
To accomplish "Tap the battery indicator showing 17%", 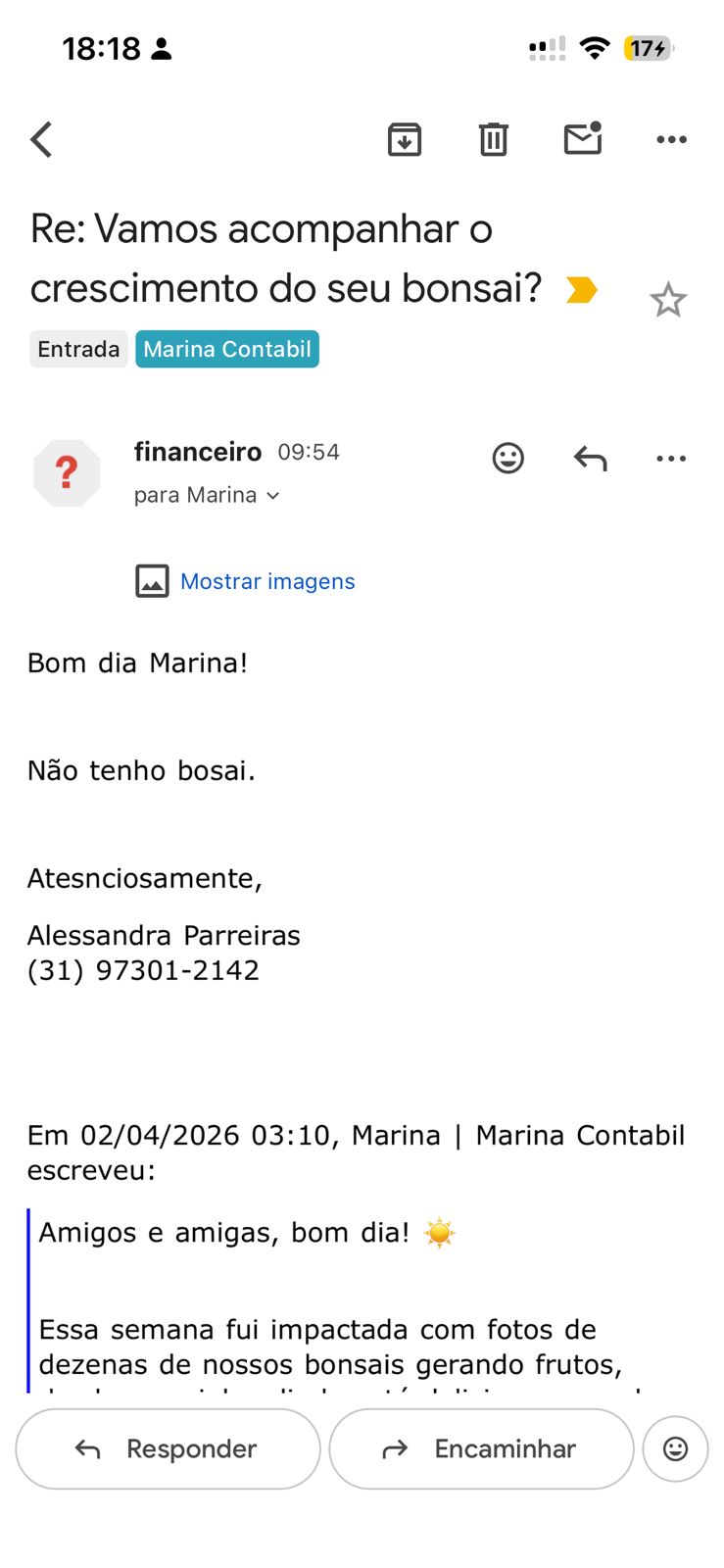I will pos(647,47).
